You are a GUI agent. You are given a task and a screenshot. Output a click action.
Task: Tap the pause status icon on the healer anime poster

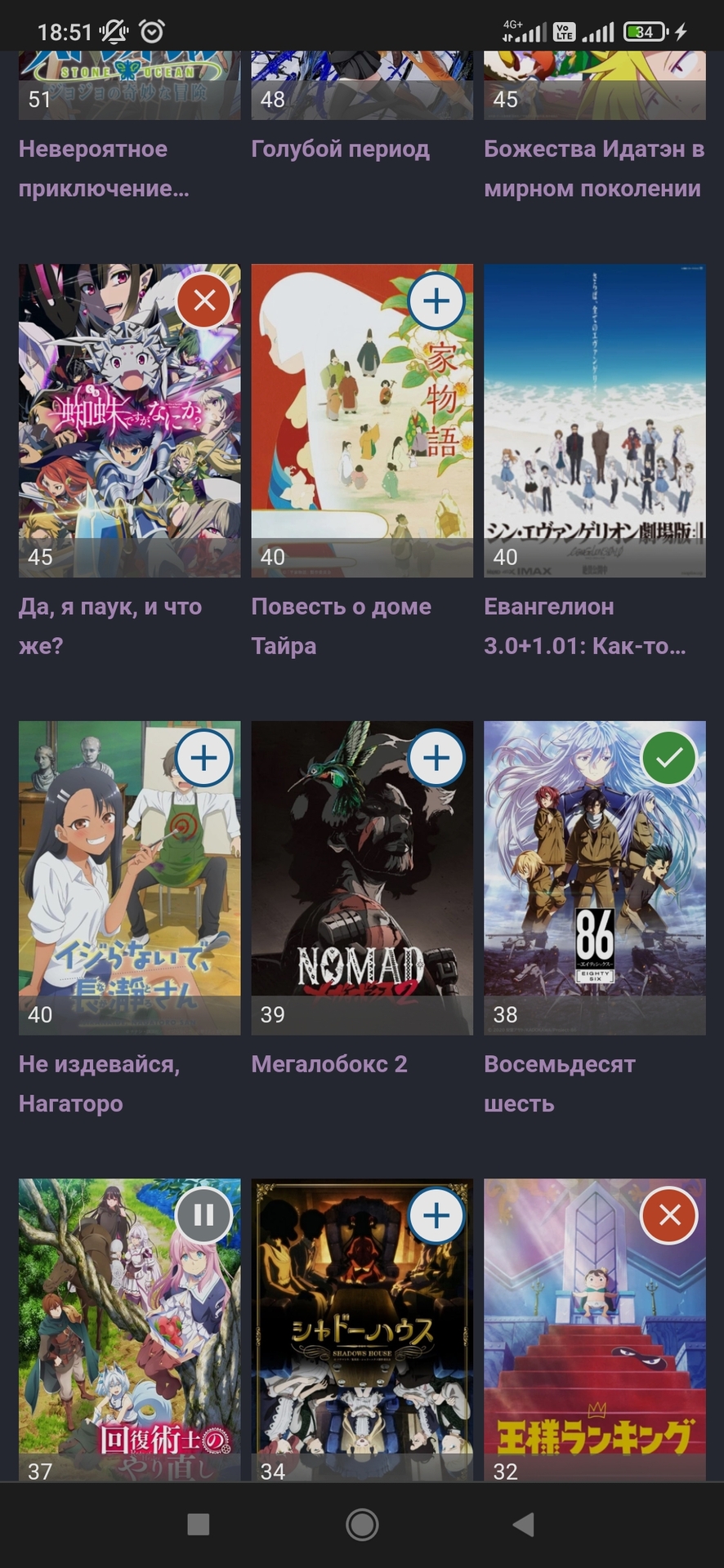tap(204, 1215)
